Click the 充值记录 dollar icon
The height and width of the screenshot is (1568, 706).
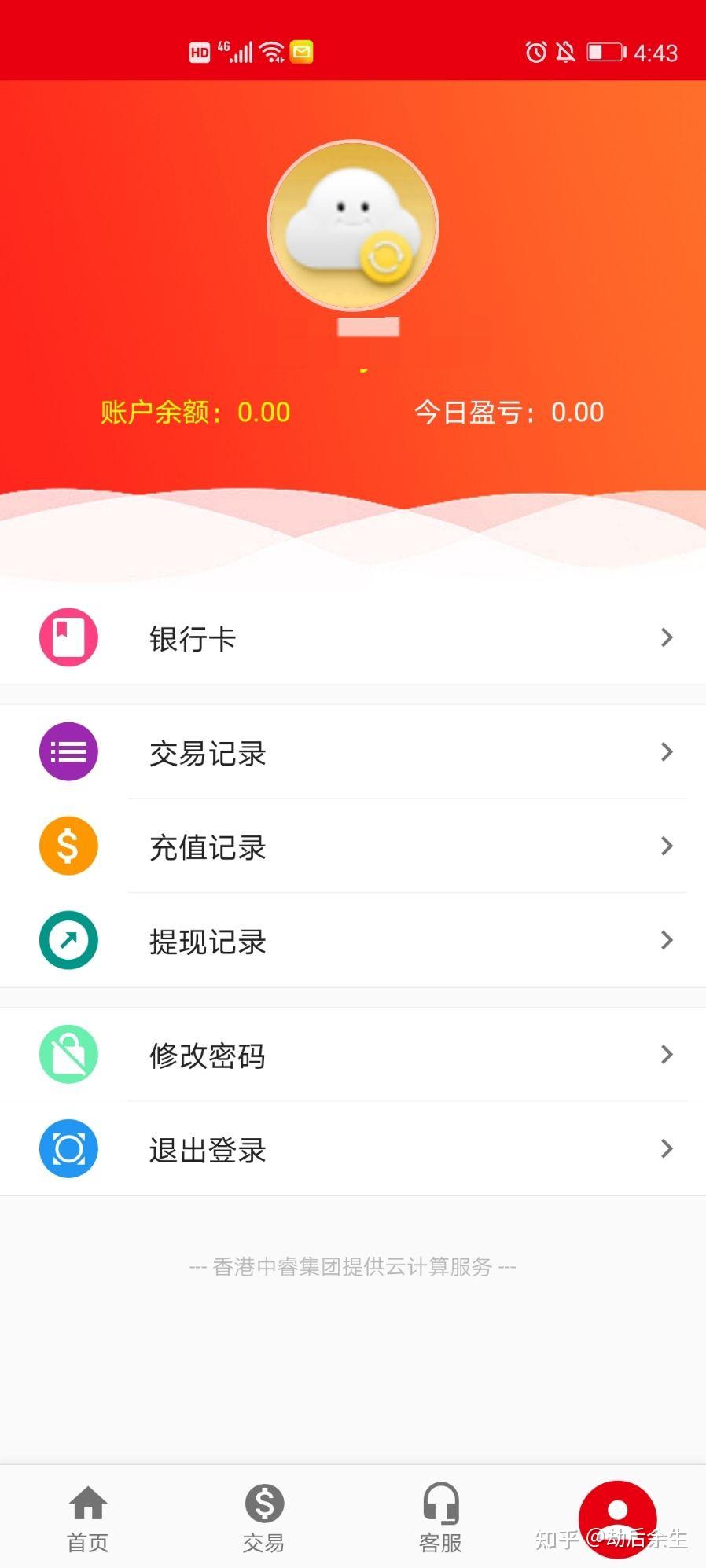pos(68,846)
